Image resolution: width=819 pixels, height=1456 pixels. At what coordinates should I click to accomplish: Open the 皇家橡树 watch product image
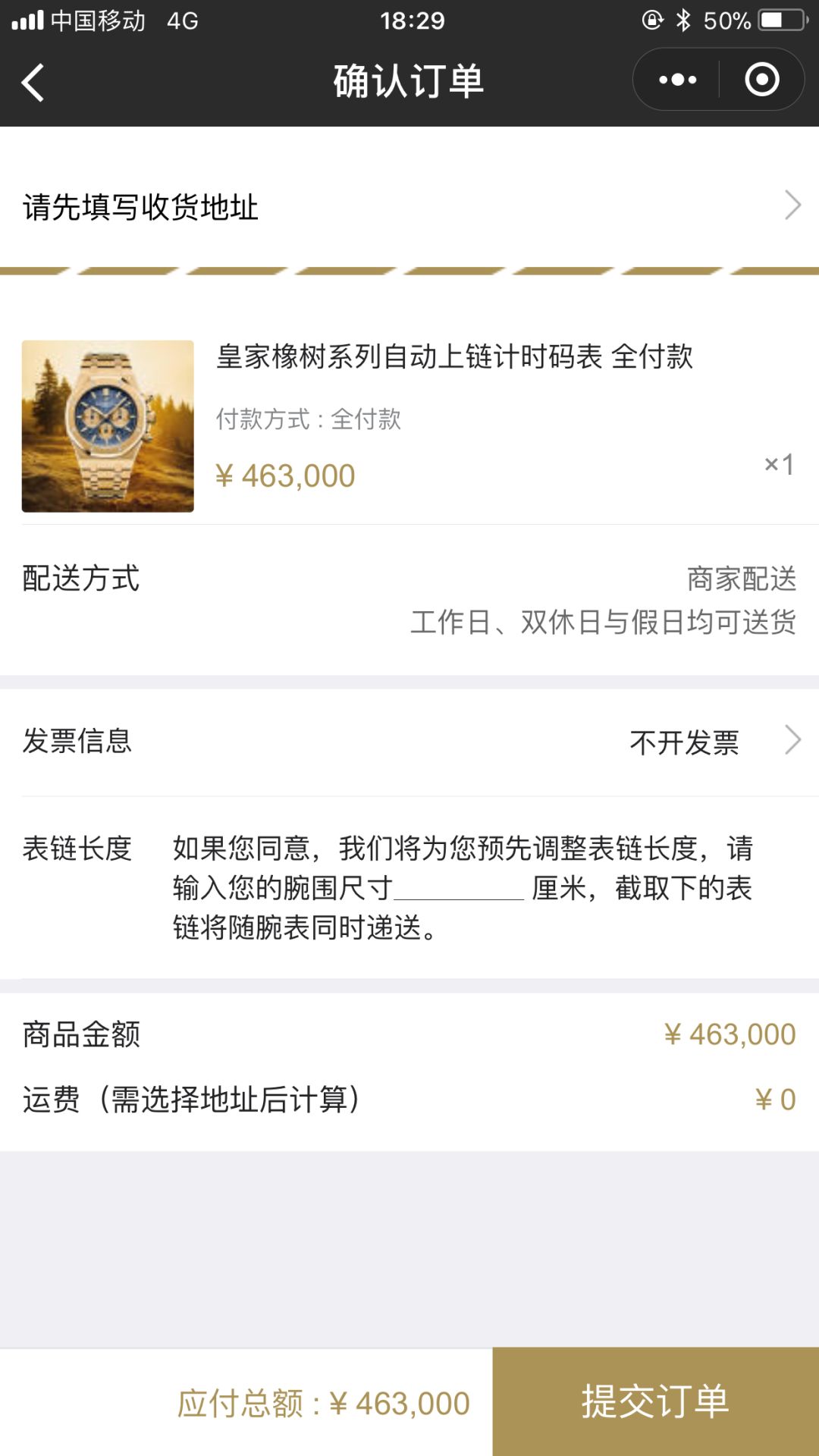click(x=108, y=426)
